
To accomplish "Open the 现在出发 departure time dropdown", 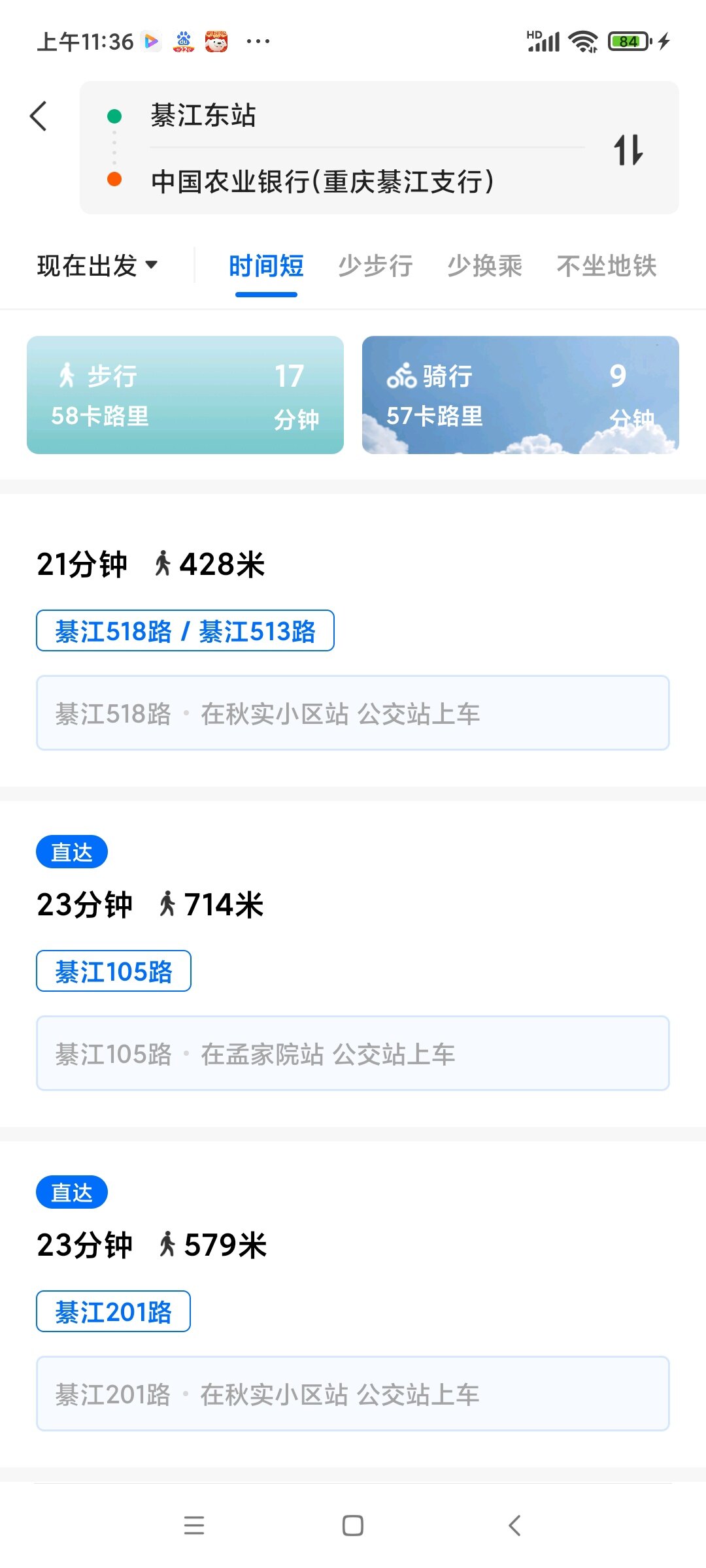I will click(x=98, y=265).
